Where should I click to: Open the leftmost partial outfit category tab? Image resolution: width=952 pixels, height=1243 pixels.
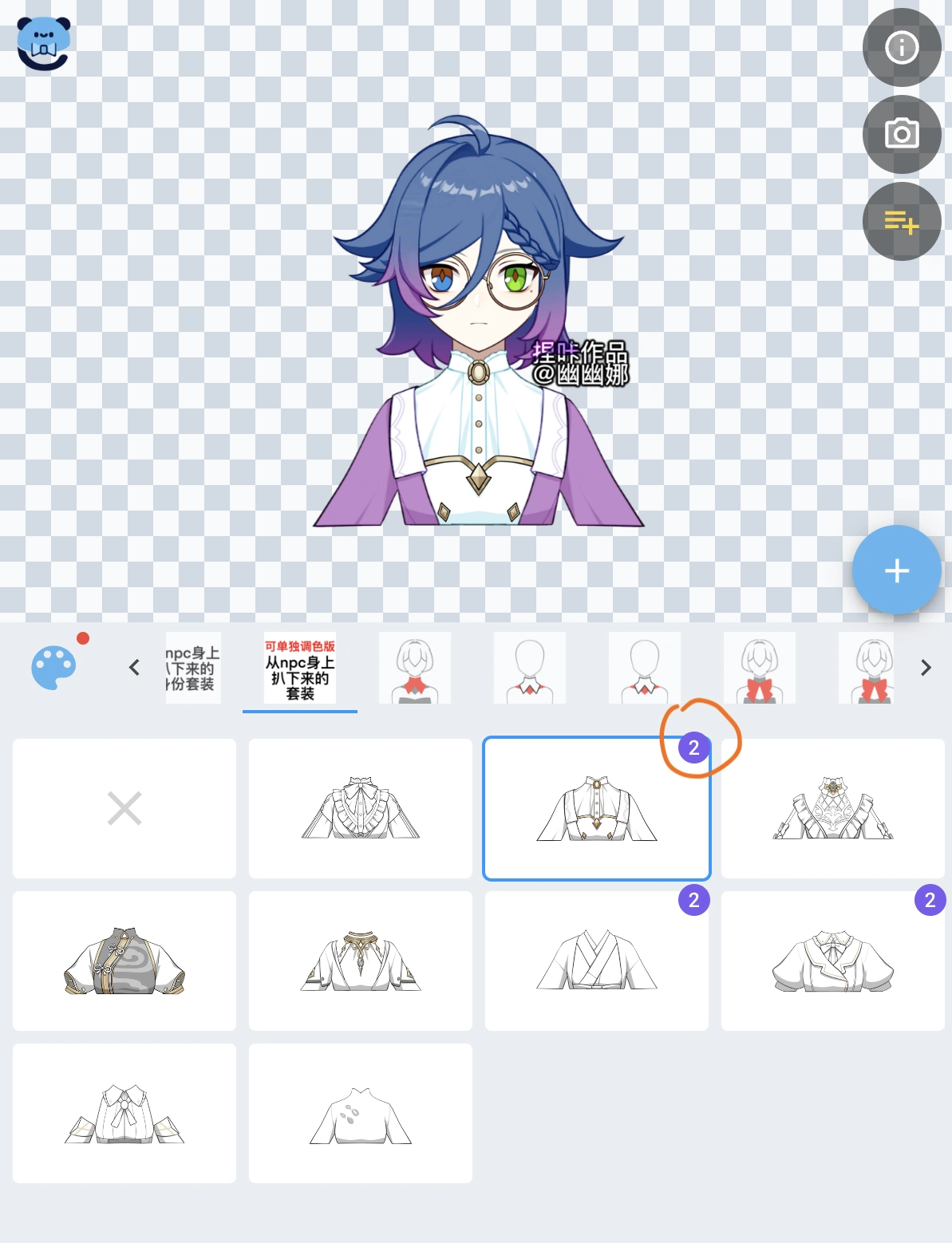pyautogui.click(x=192, y=668)
